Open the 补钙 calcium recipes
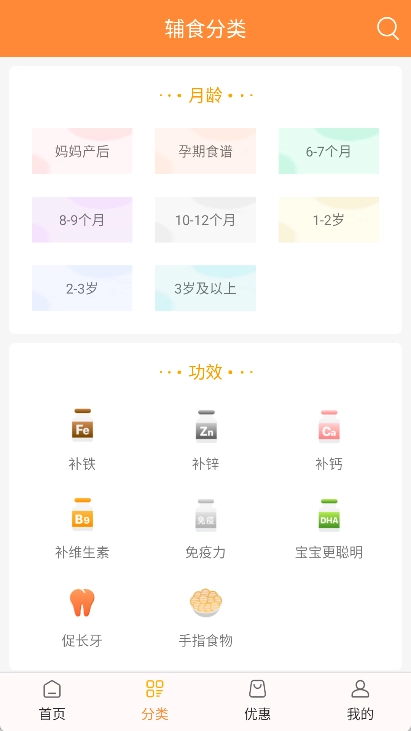This screenshot has width=411, height=731. [329, 440]
